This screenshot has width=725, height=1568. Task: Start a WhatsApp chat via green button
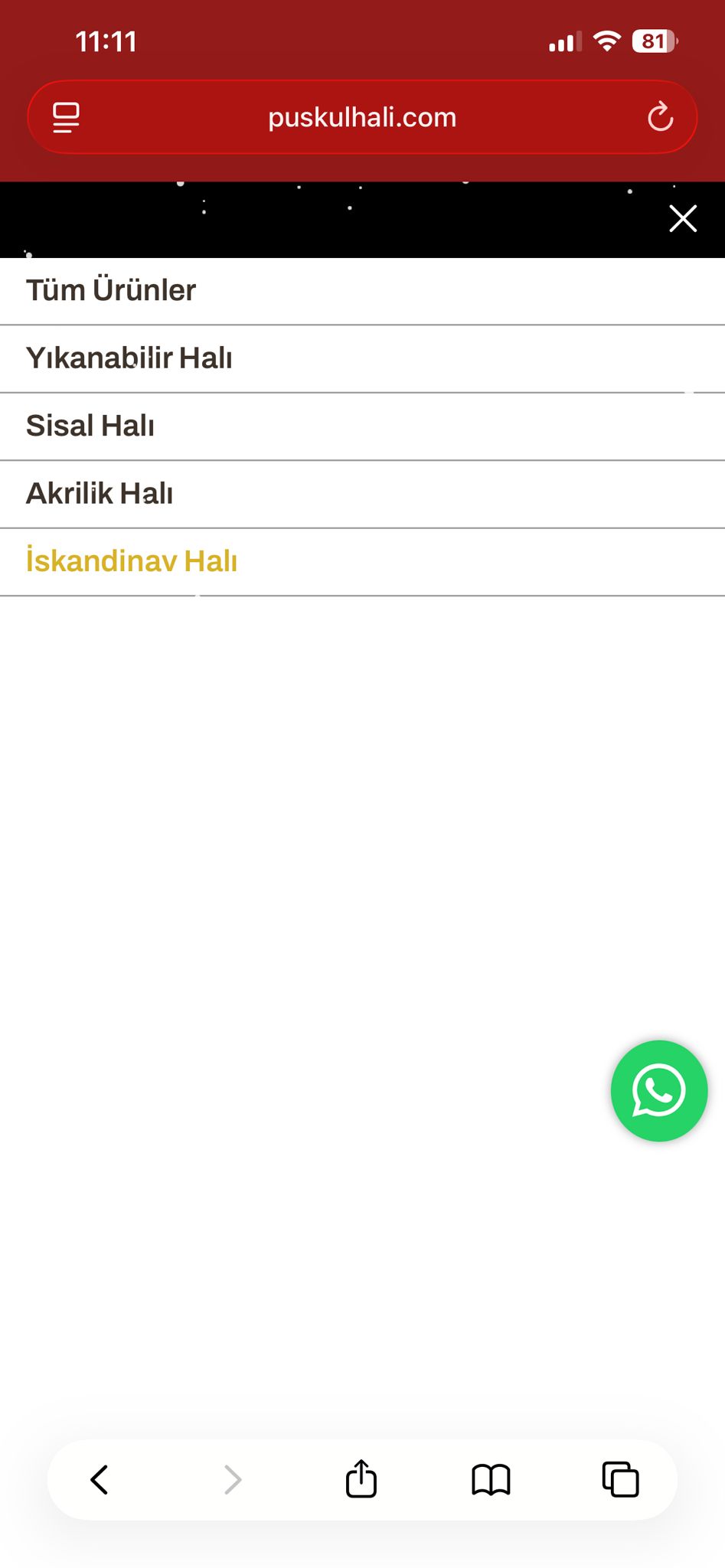point(658,1090)
